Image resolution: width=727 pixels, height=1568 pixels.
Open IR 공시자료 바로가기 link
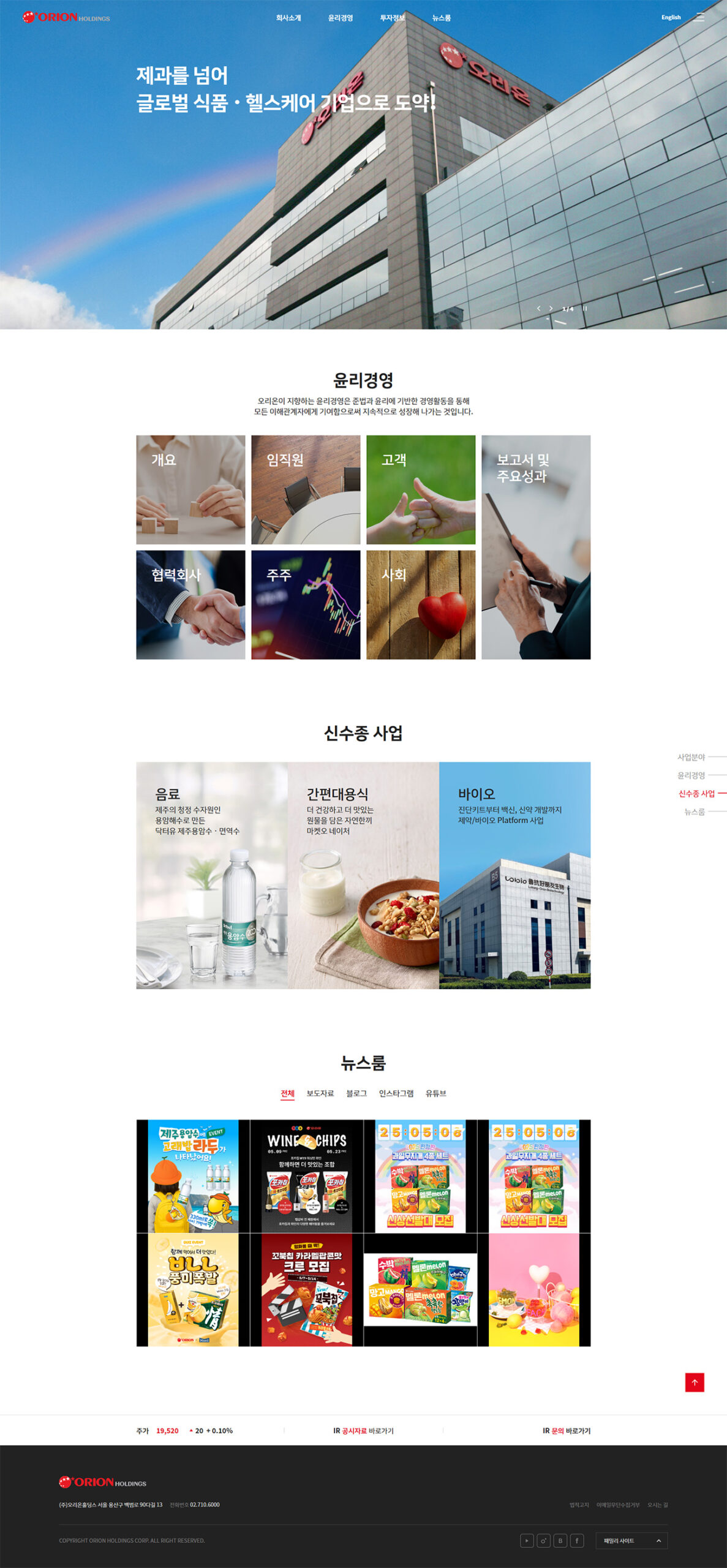[363, 1431]
